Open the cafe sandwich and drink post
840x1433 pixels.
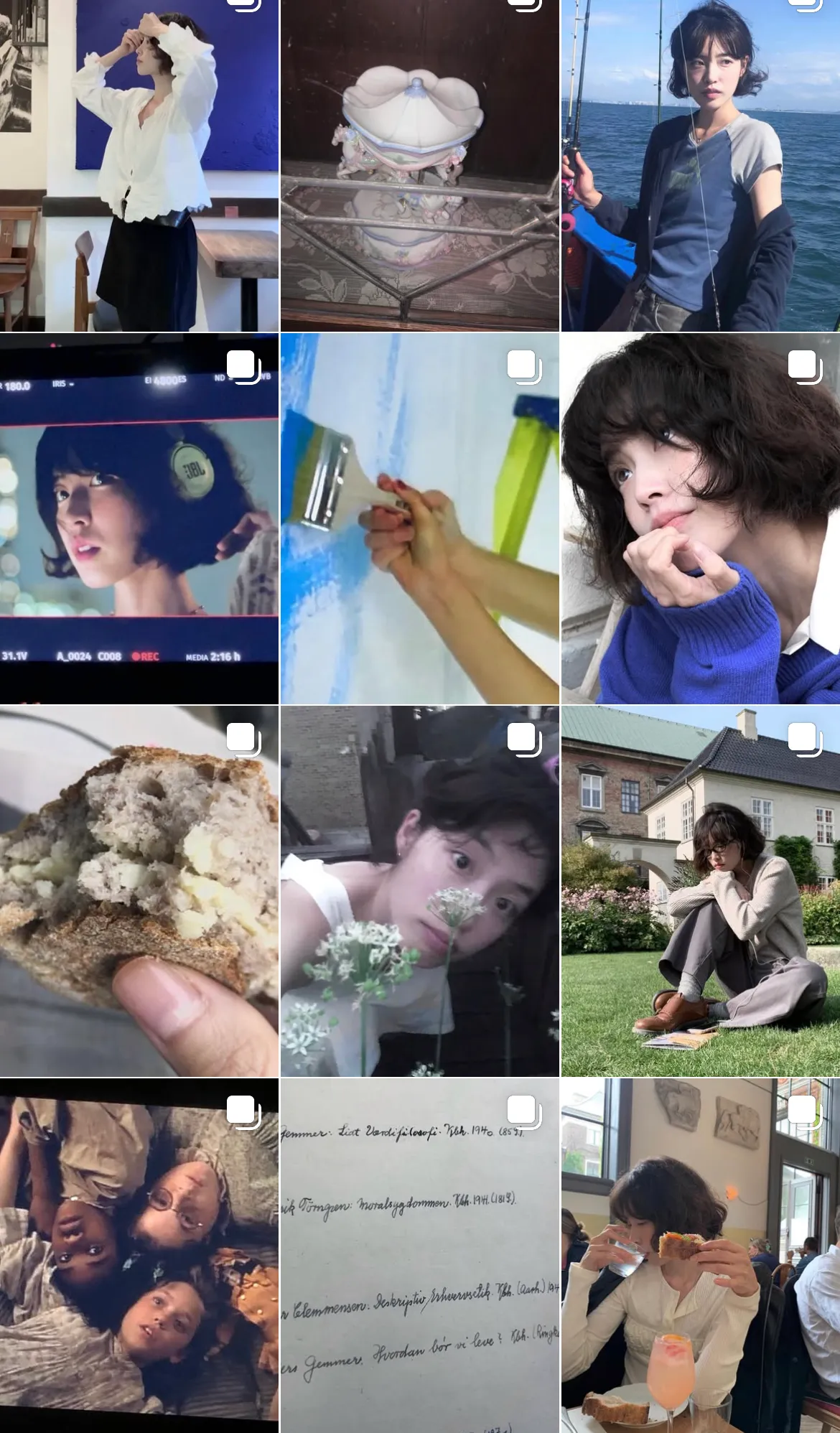(701, 1256)
